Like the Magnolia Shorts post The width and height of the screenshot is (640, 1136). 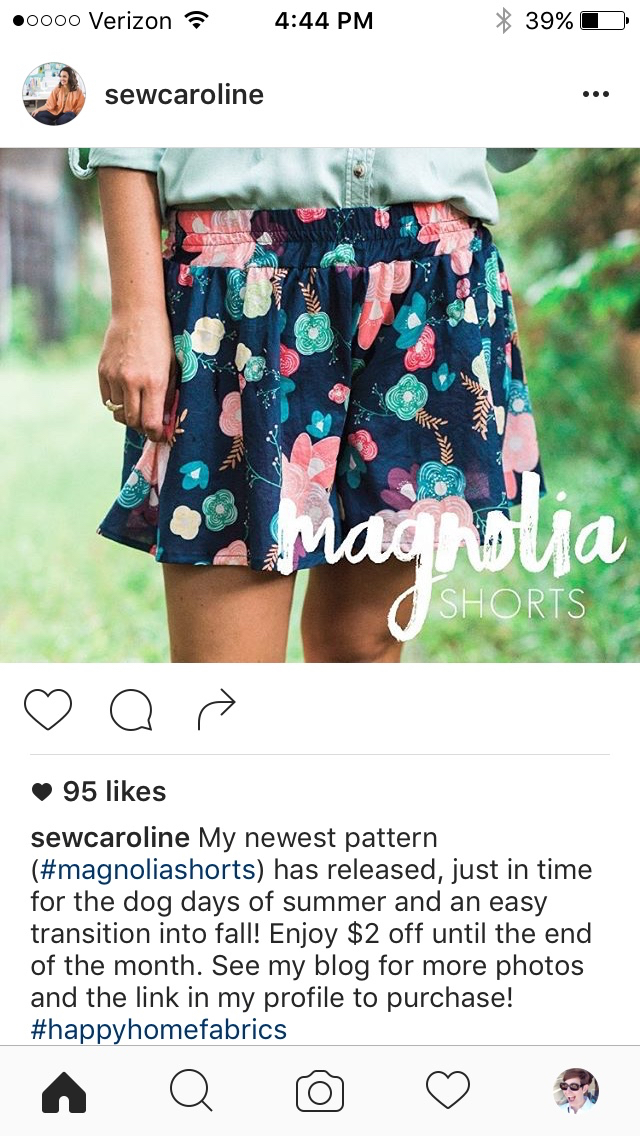tap(48, 710)
